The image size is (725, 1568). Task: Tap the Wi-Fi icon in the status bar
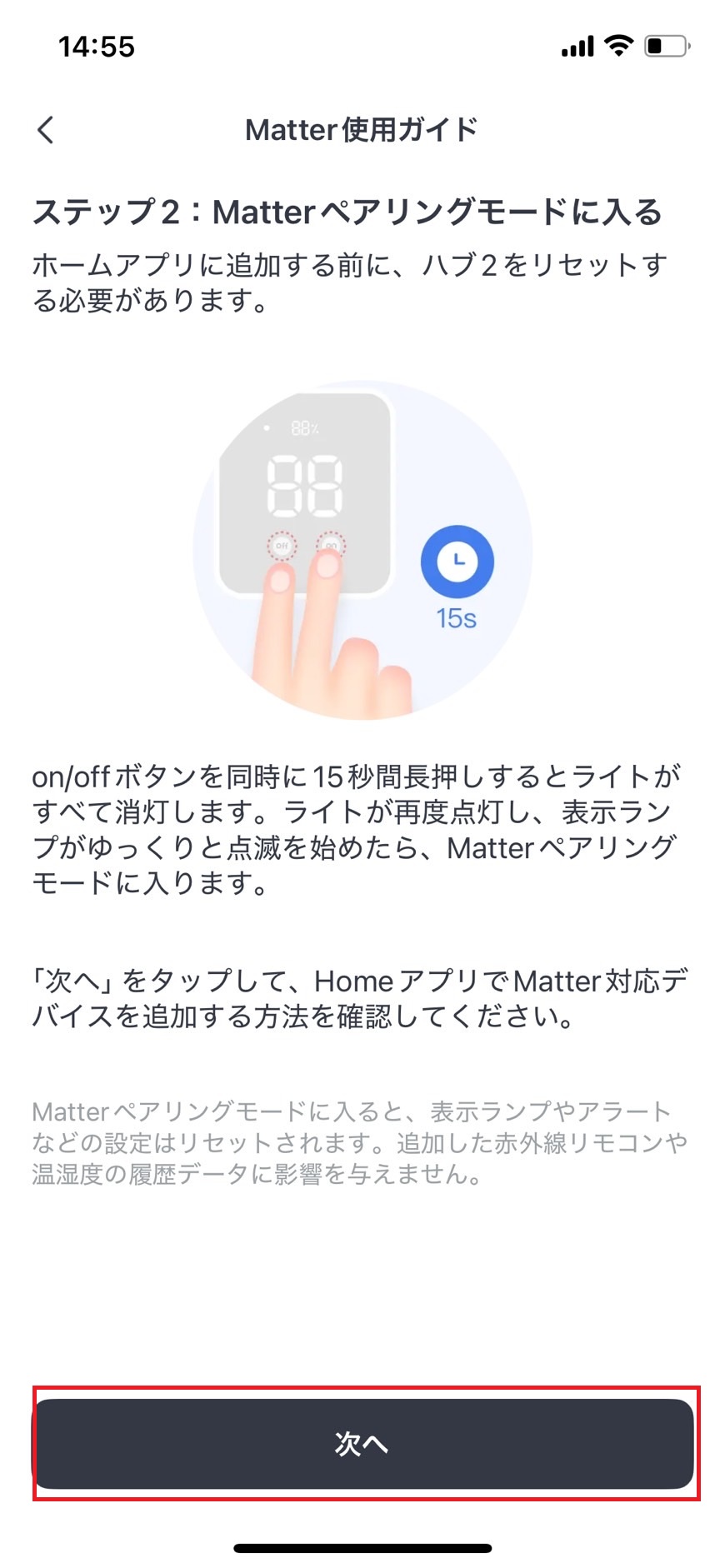(617, 47)
